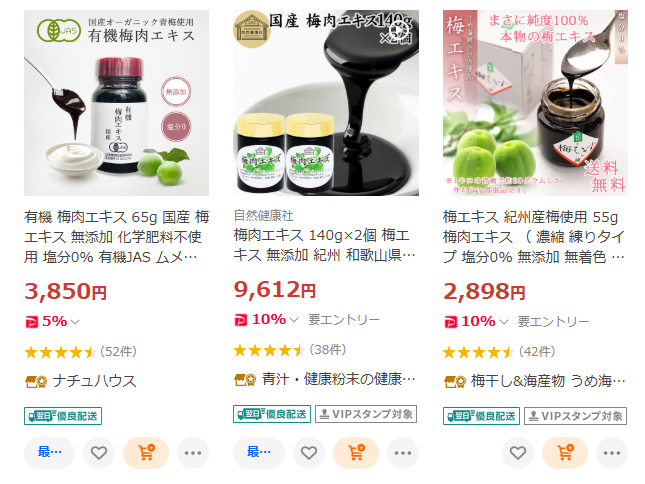This screenshot has width=645, height=484.
Task: Add the 3,850円 有機 梅肉エキス to cart
Action: coord(146,453)
